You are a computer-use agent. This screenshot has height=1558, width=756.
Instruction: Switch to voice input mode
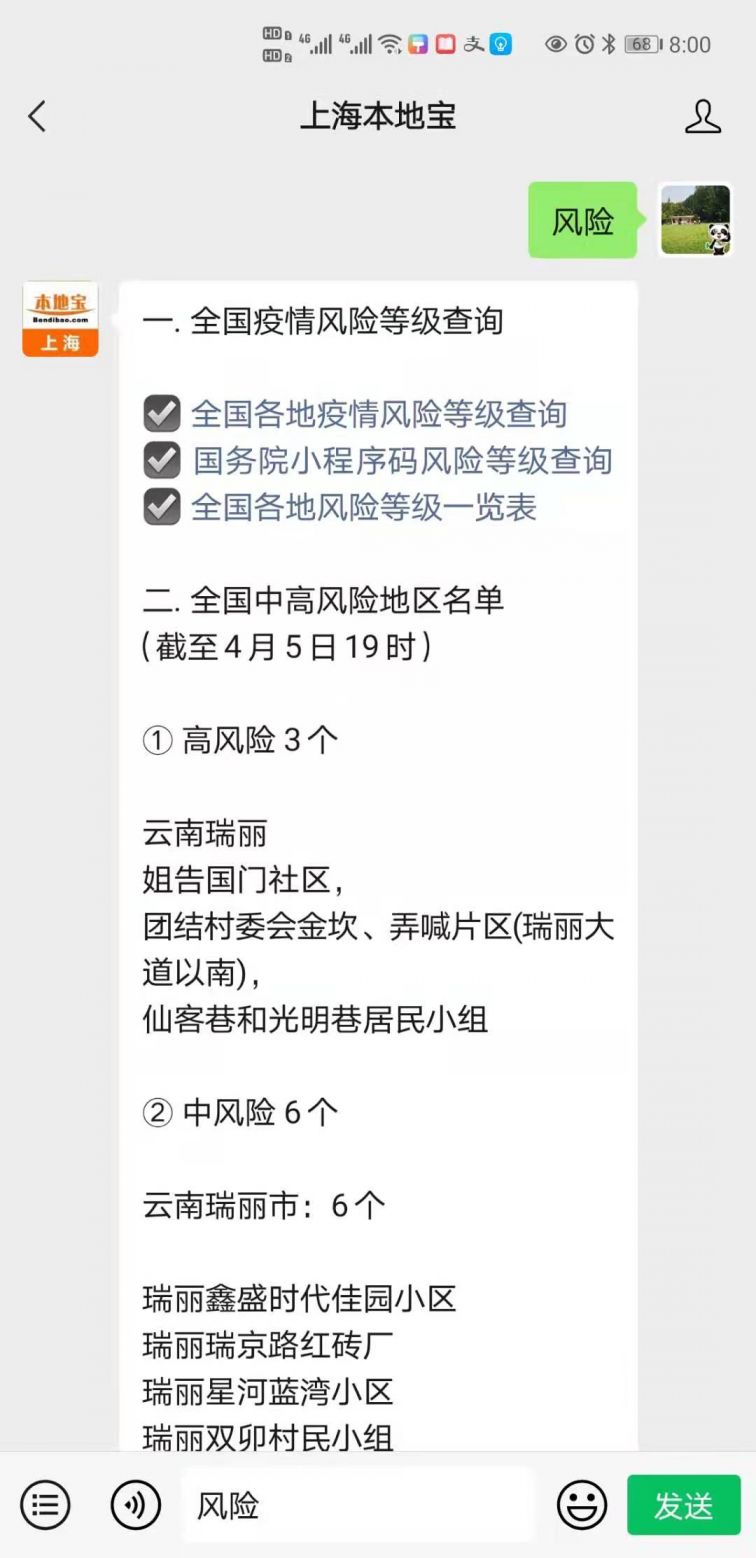pos(136,1504)
